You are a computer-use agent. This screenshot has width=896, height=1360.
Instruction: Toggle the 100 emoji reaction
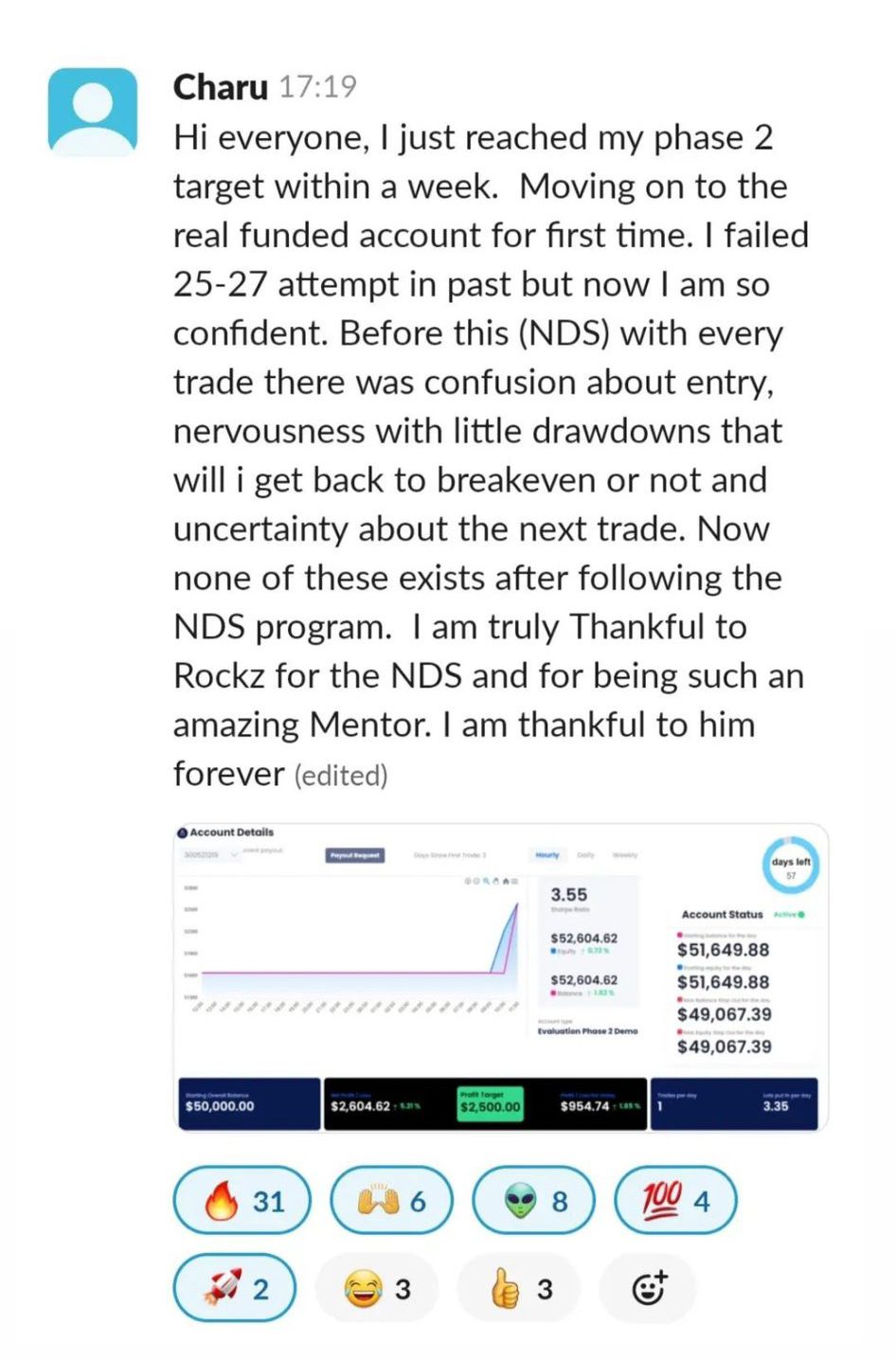pyautogui.click(x=676, y=1201)
